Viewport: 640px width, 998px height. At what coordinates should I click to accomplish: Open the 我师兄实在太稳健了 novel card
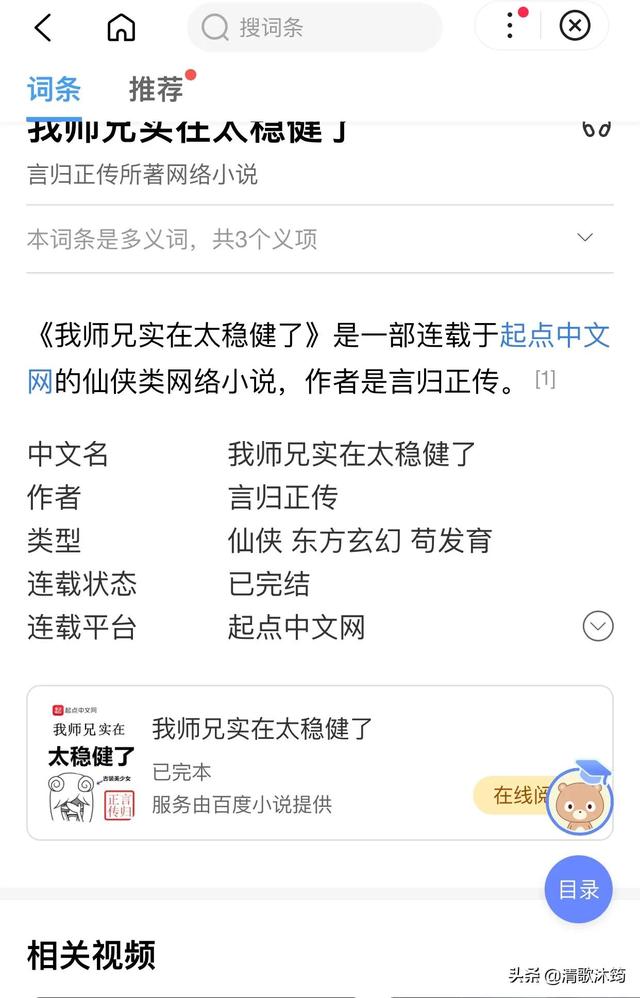point(262,729)
